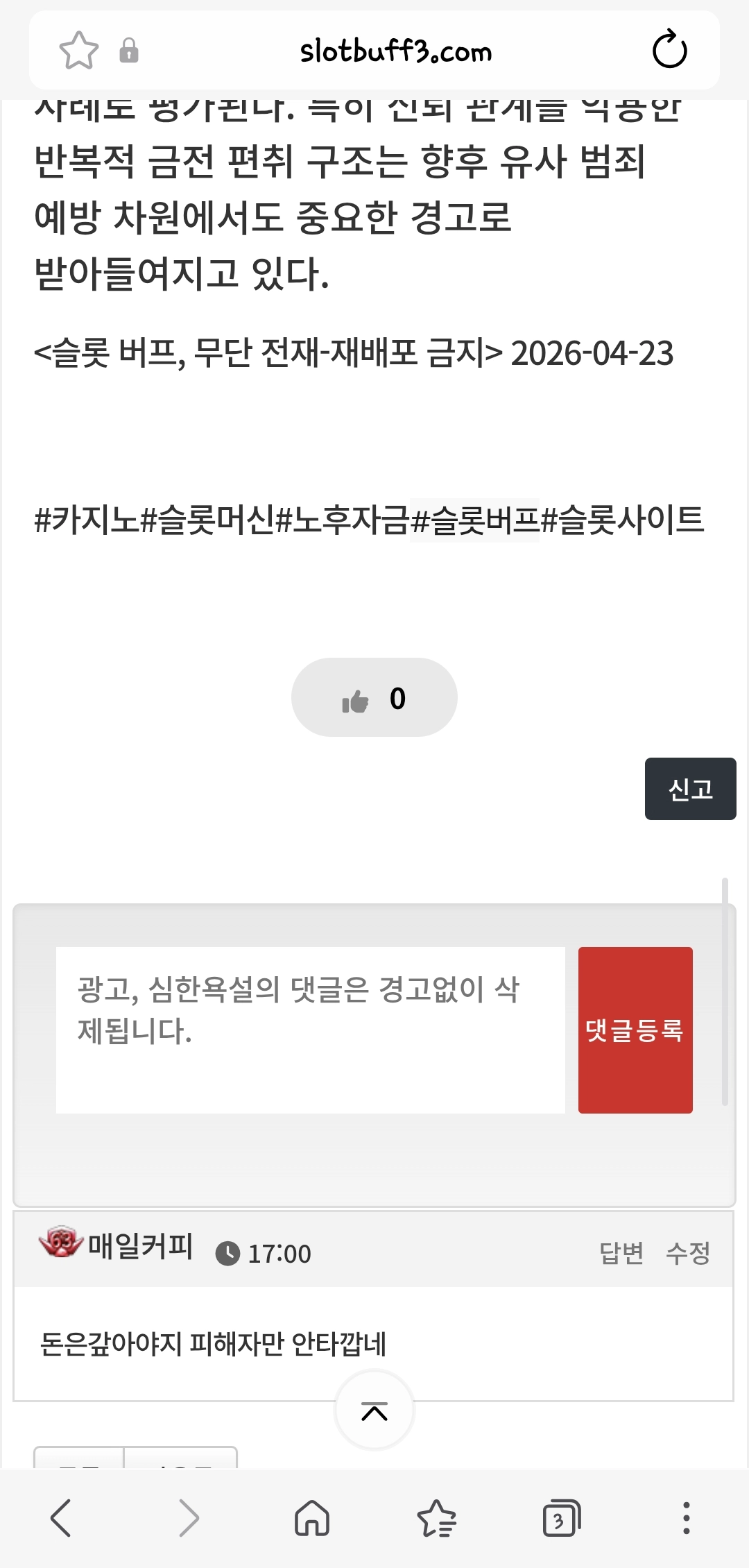Image resolution: width=749 pixels, height=1568 pixels.
Task: Edit the comment via 수정
Action: click(x=687, y=1253)
